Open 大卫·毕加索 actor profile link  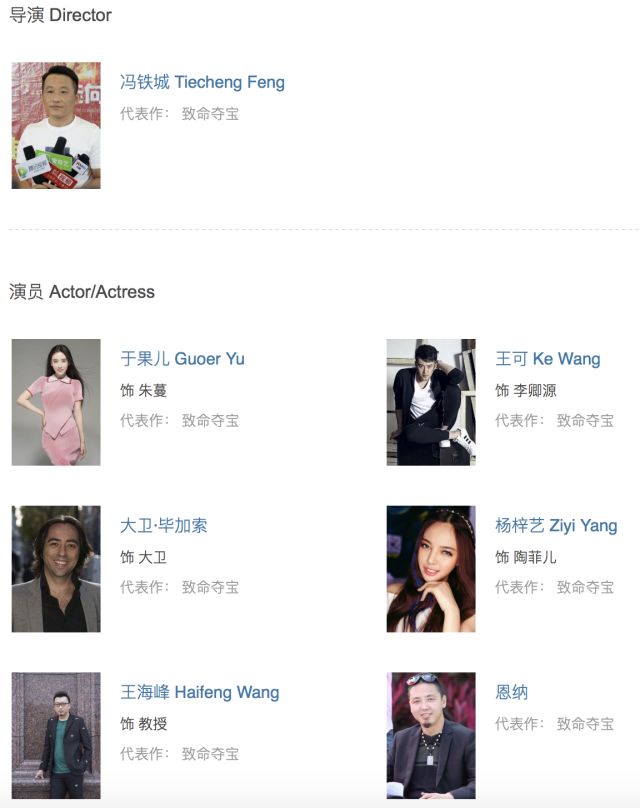tap(163, 525)
